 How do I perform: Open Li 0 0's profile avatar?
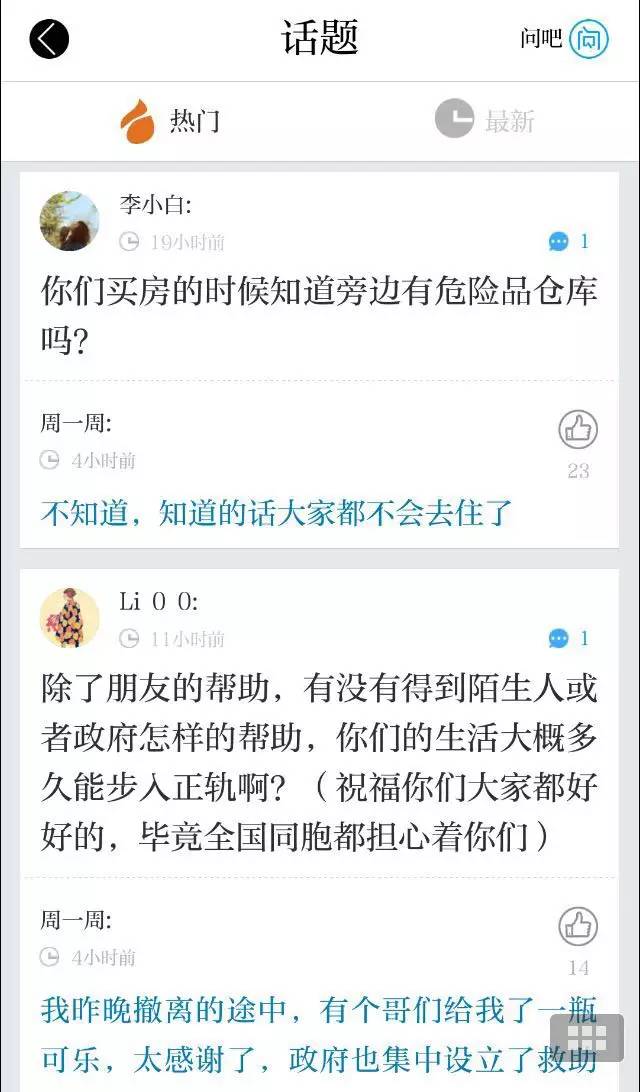click(69, 618)
